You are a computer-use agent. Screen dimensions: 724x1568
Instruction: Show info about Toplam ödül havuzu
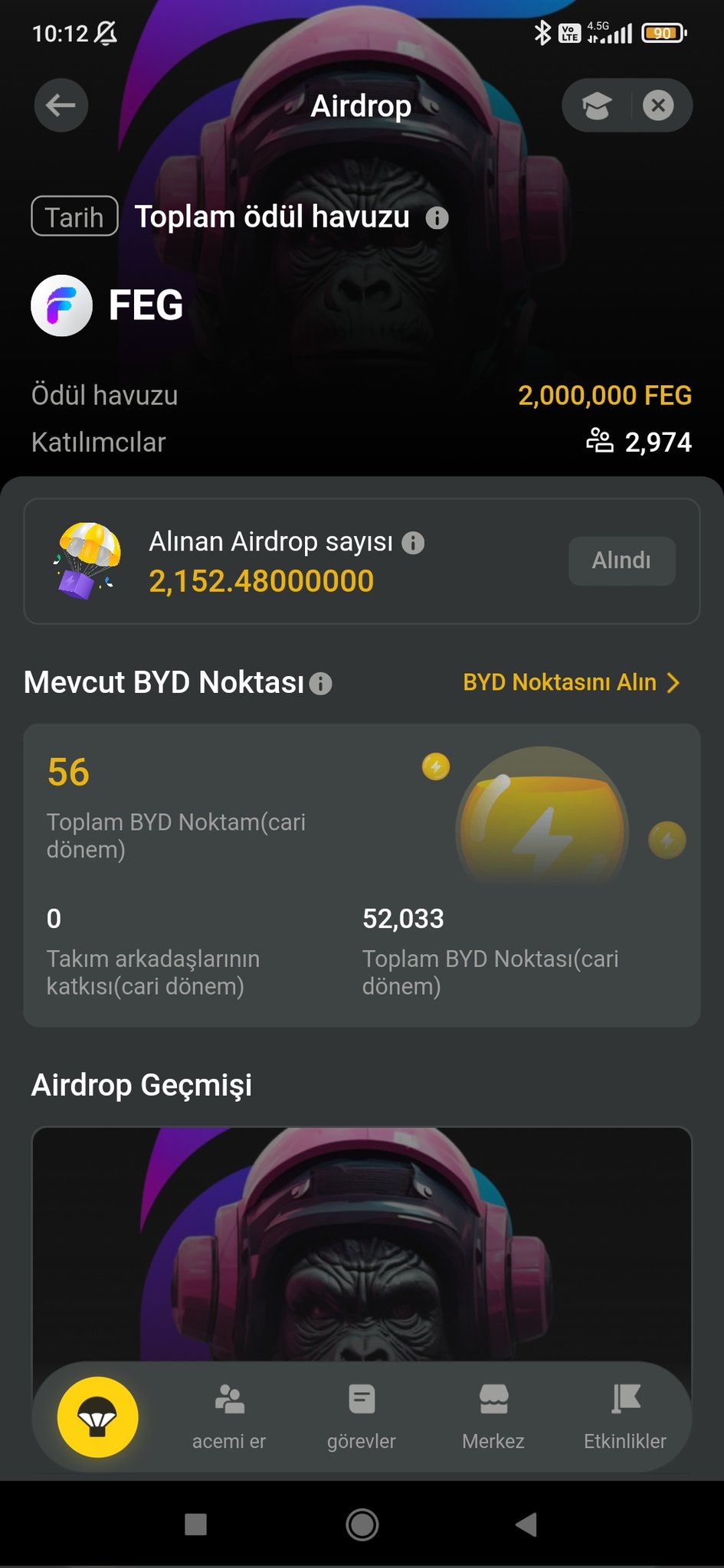click(x=437, y=218)
